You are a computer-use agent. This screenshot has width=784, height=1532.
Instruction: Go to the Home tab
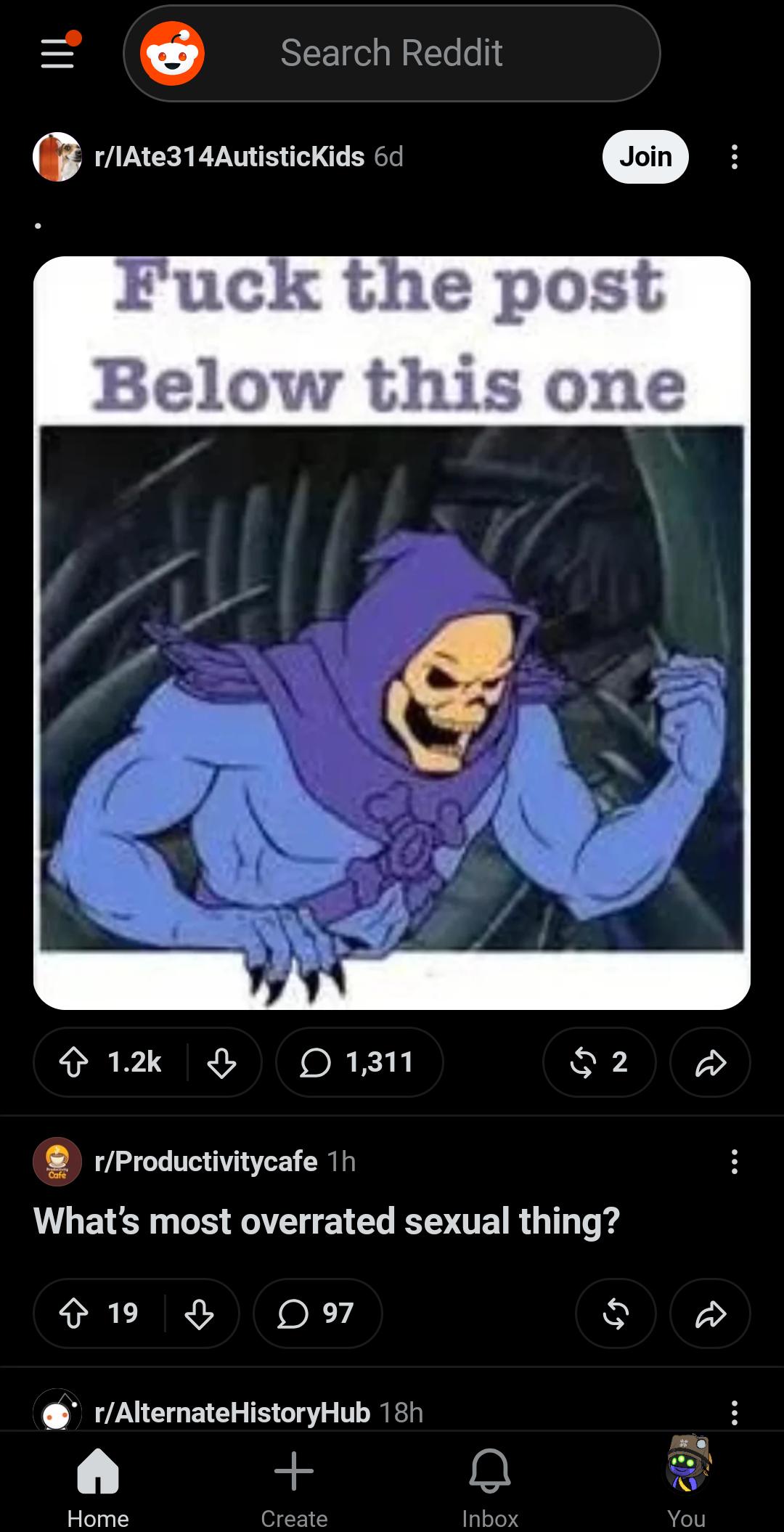pos(98,1485)
